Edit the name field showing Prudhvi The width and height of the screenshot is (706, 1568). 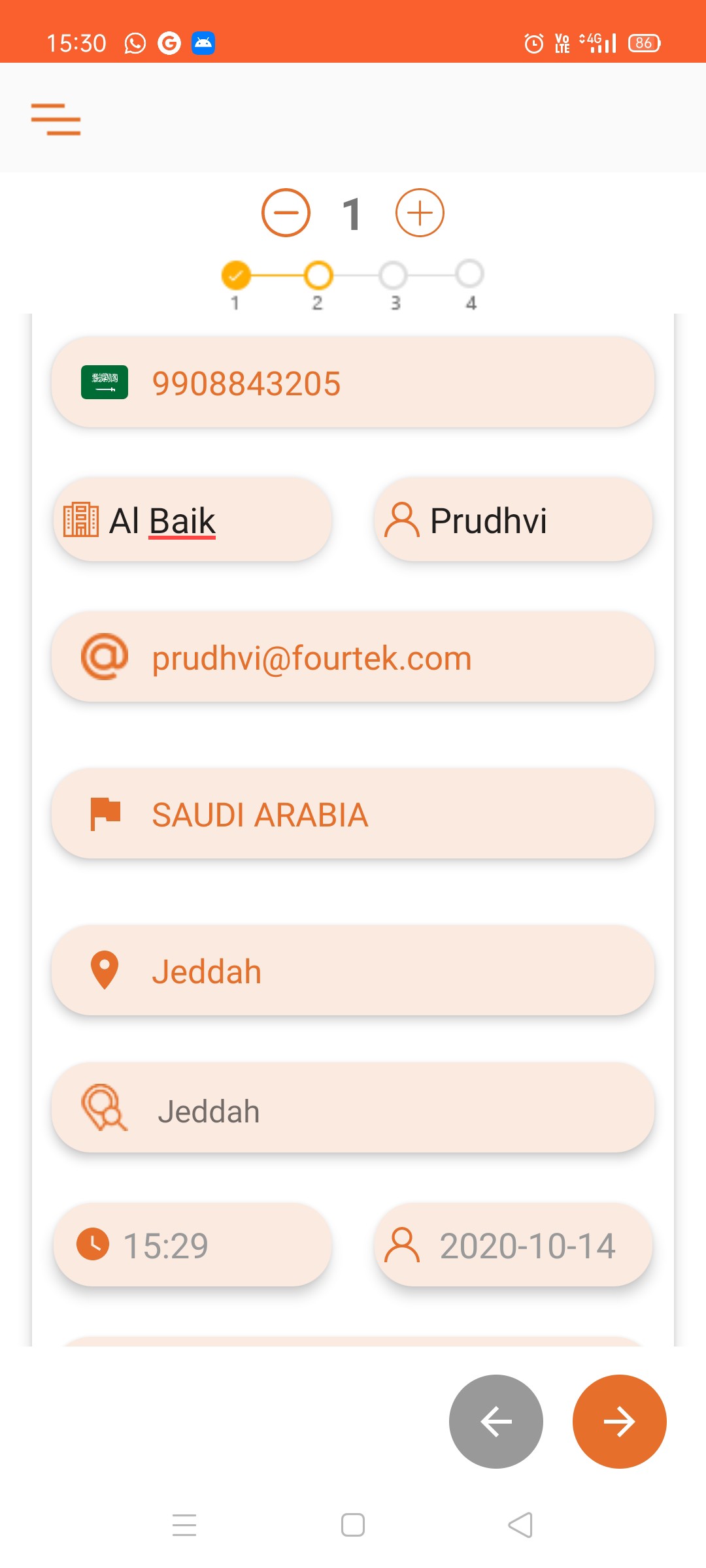[513, 521]
